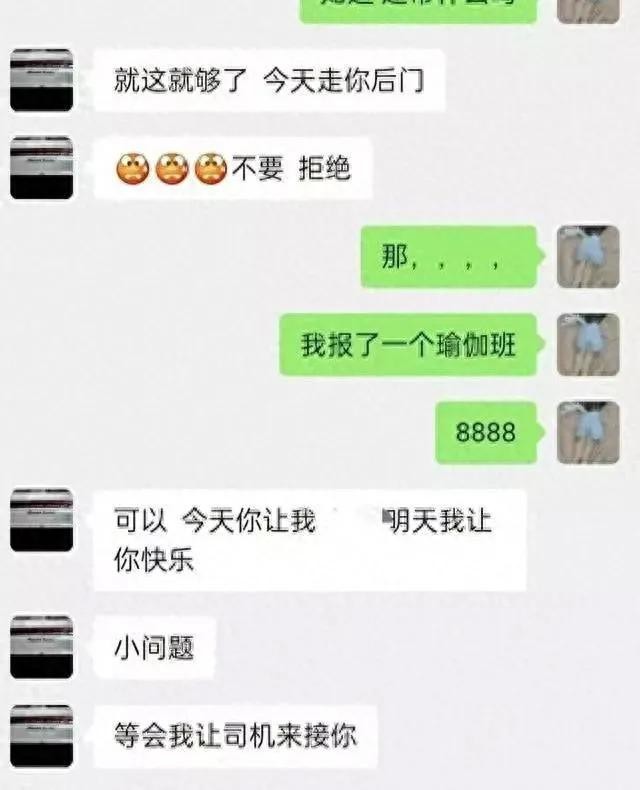Open the avatar next to "我报了一个瑜伽班"
This screenshot has width=640, height=790.
pyautogui.click(x=588, y=344)
